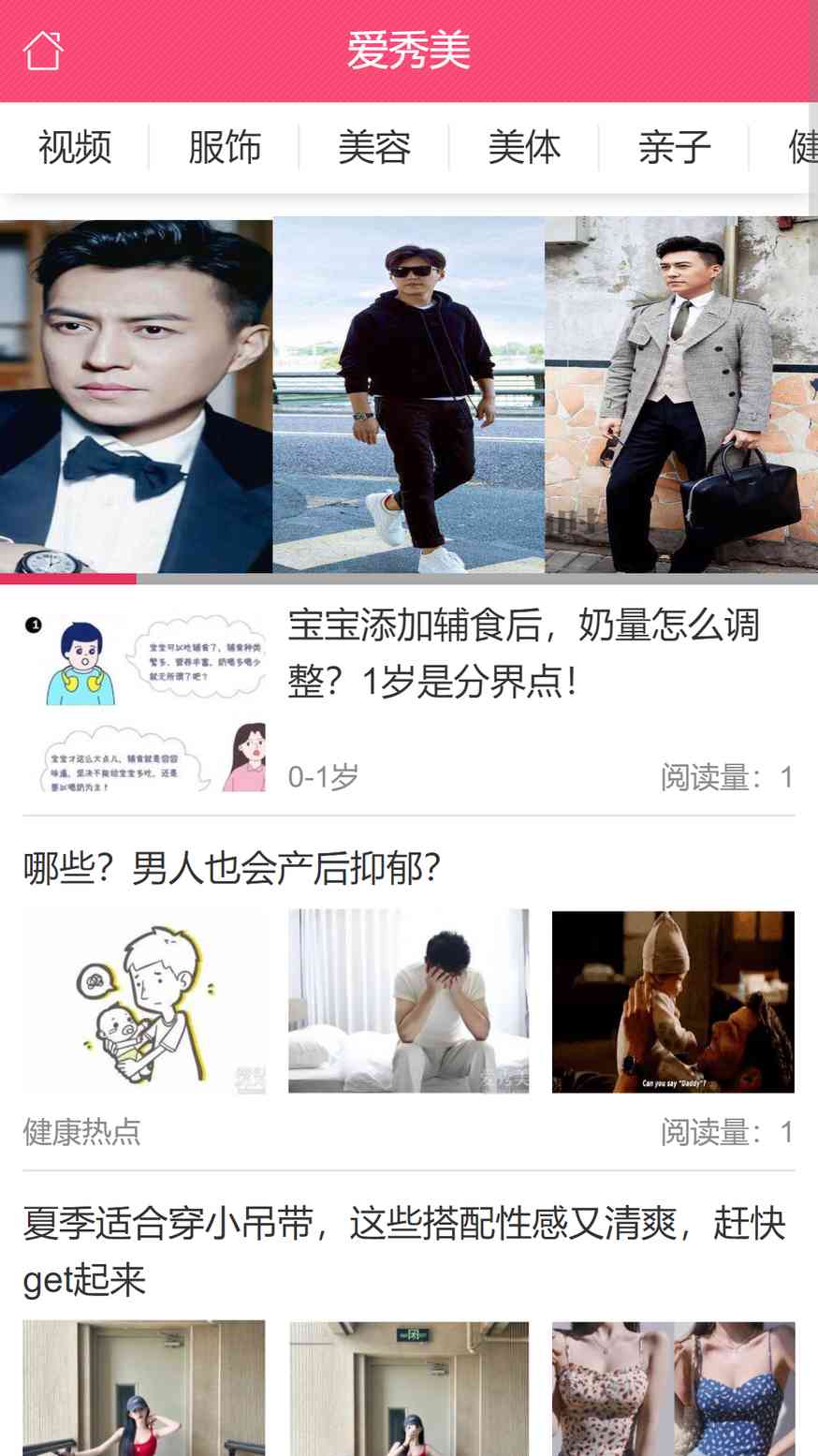Screen dimensions: 818x1456
Task: Tap the home icon in header
Action: (43, 51)
